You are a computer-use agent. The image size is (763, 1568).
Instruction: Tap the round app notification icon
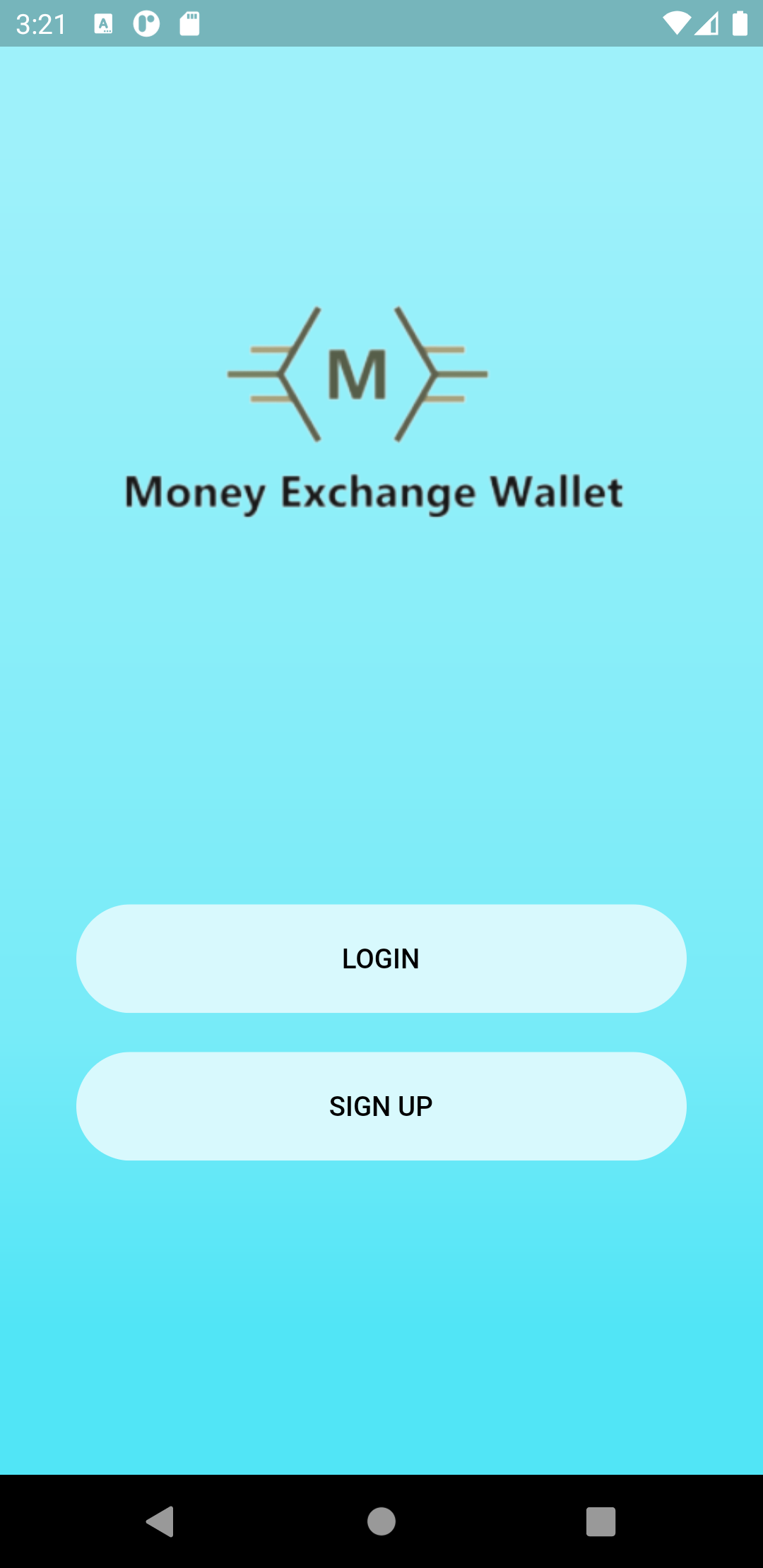pyautogui.click(x=146, y=23)
